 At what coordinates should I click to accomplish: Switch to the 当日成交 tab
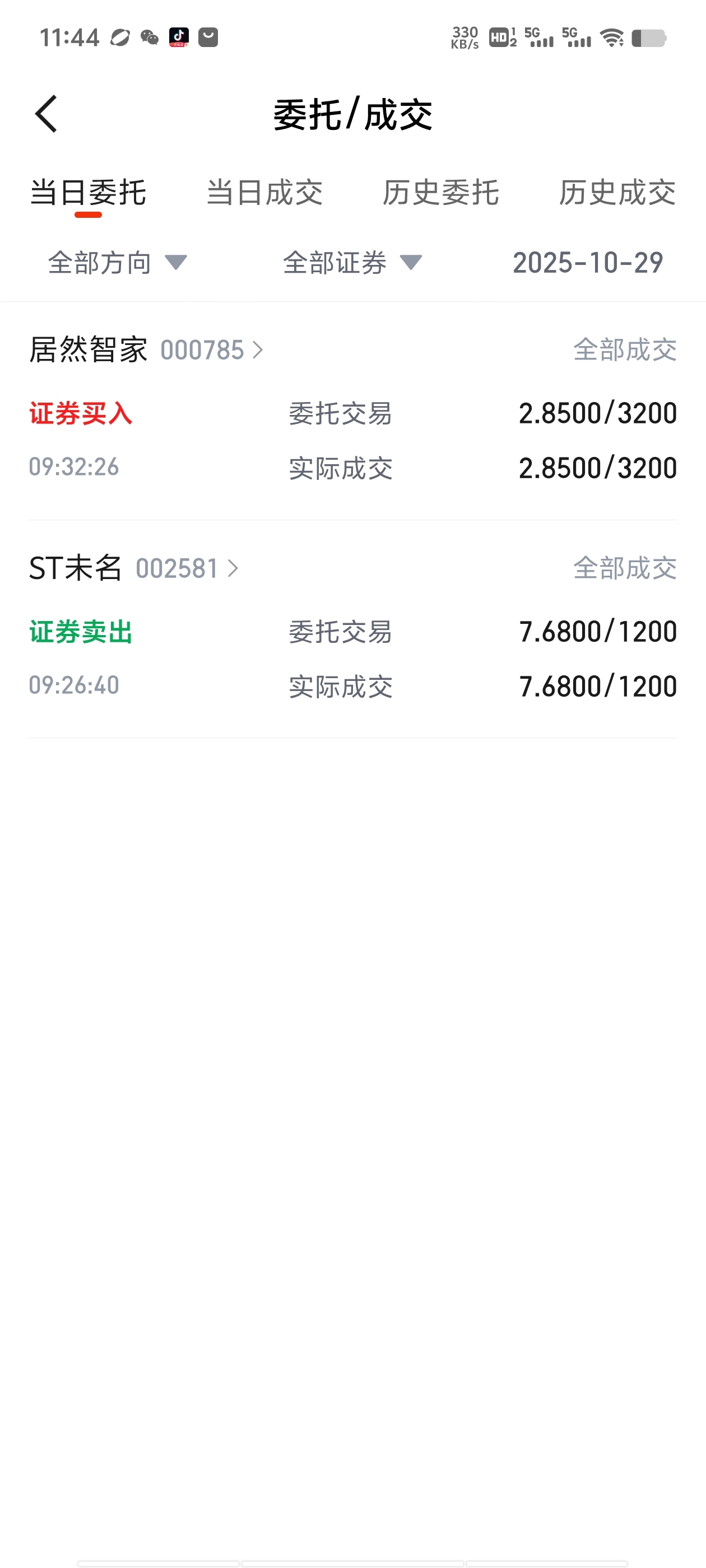(264, 193)
